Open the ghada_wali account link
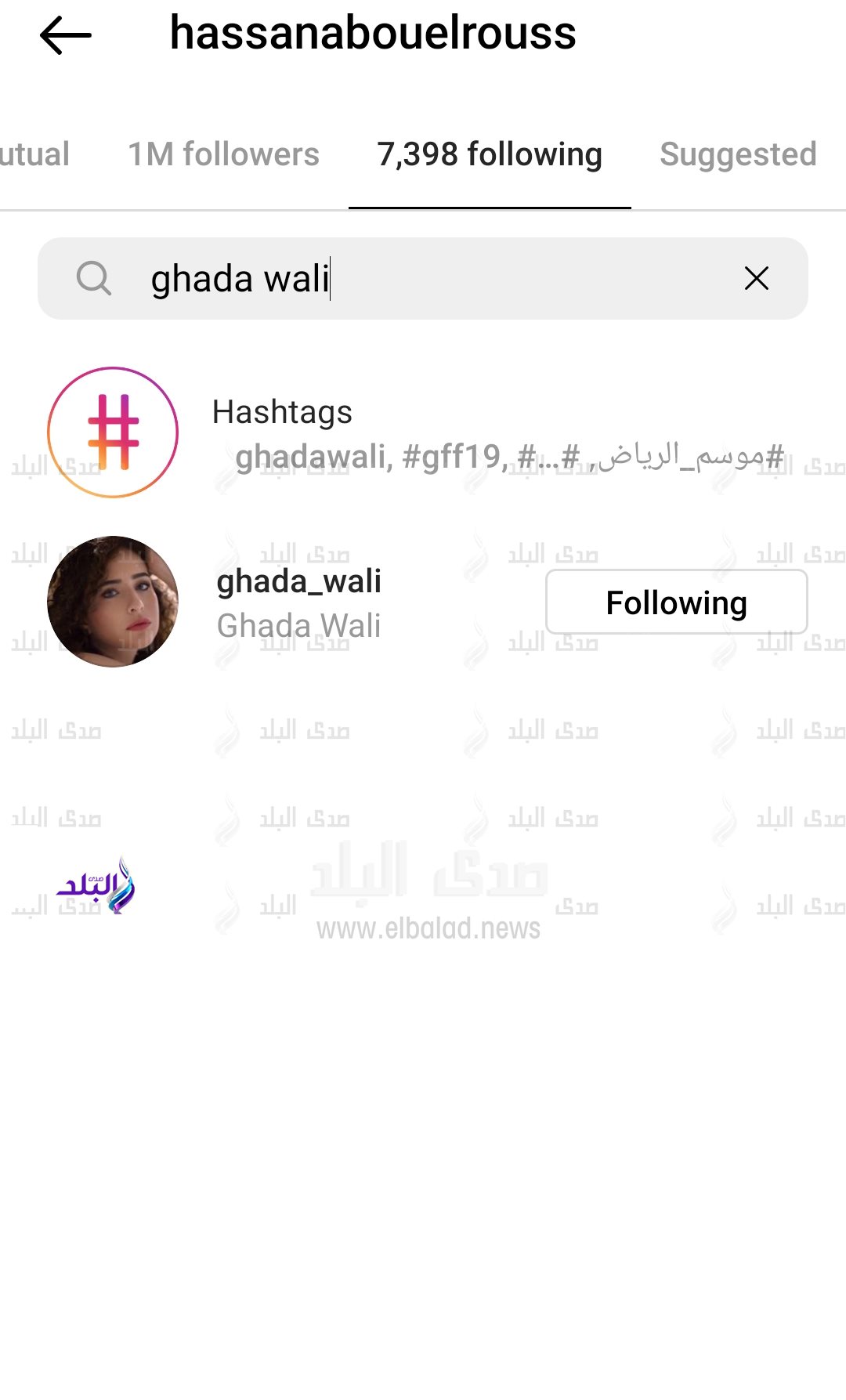The width and height of the screenshot is (846, 1400). coord(299,581)
